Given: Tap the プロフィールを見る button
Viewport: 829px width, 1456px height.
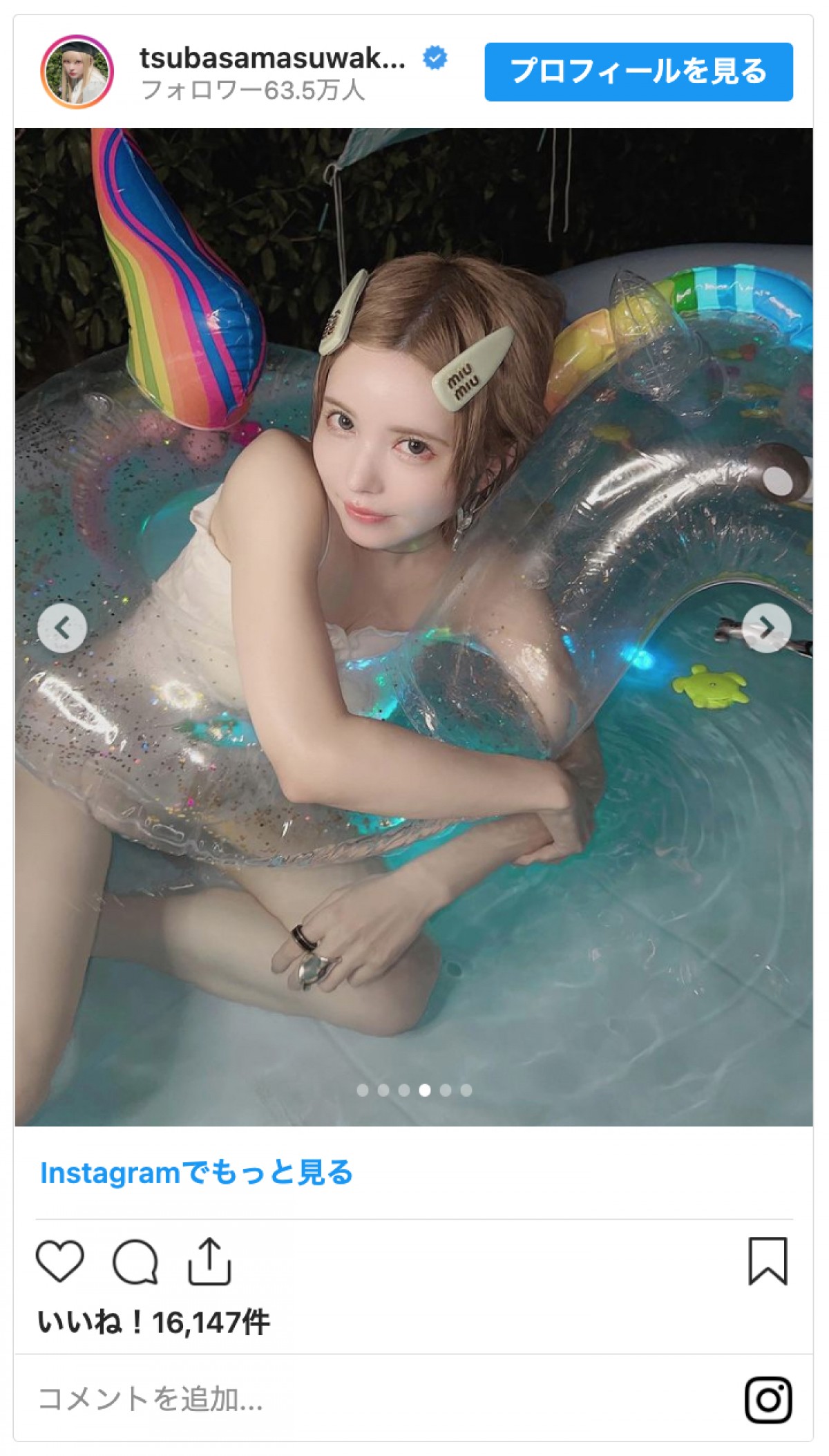Looking at the screenshot, I should 638,72.
